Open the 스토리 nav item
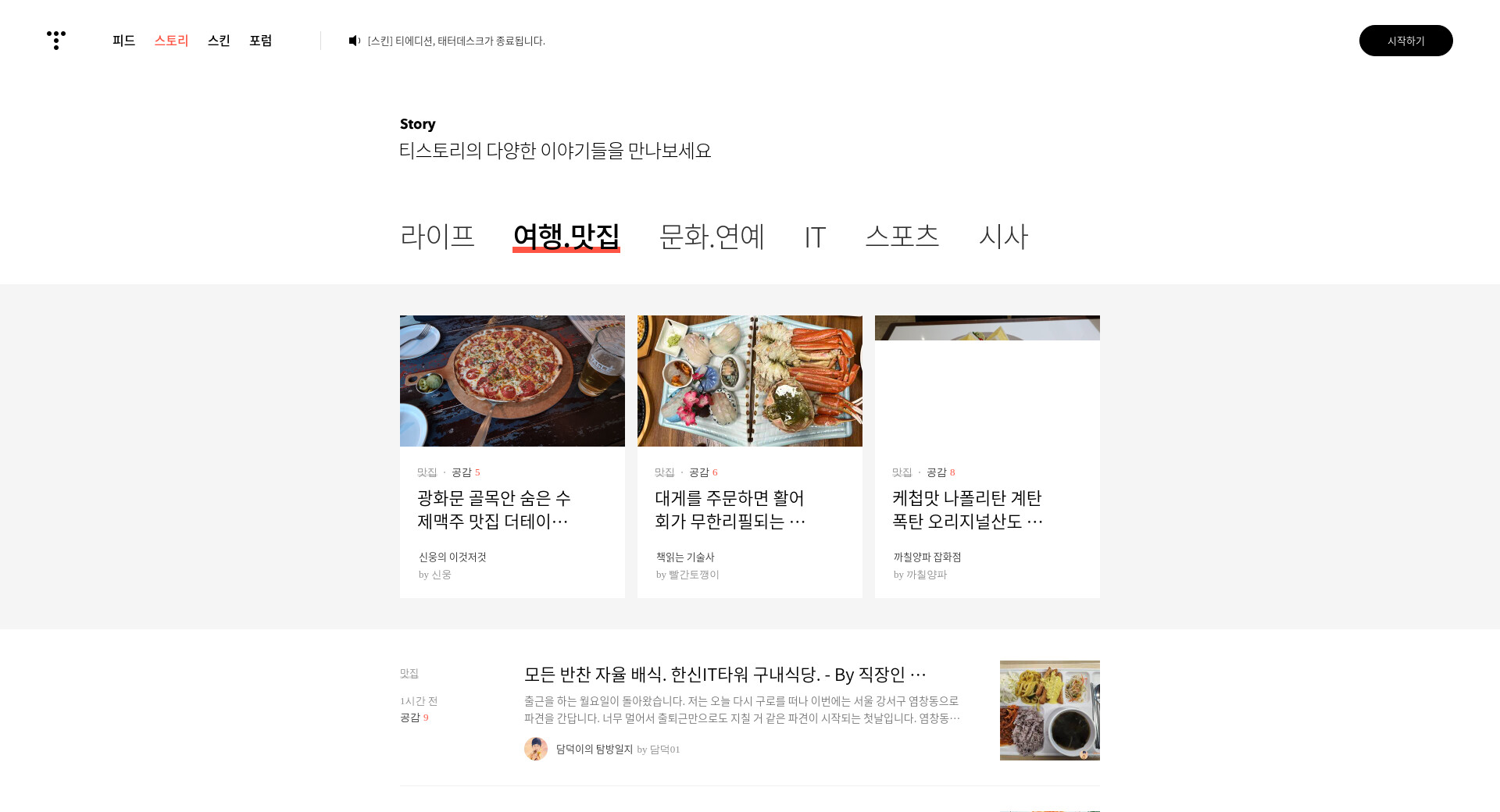The width and height of the screenshot is (1500, 812). pyautogui.click(x=171, y=41)
